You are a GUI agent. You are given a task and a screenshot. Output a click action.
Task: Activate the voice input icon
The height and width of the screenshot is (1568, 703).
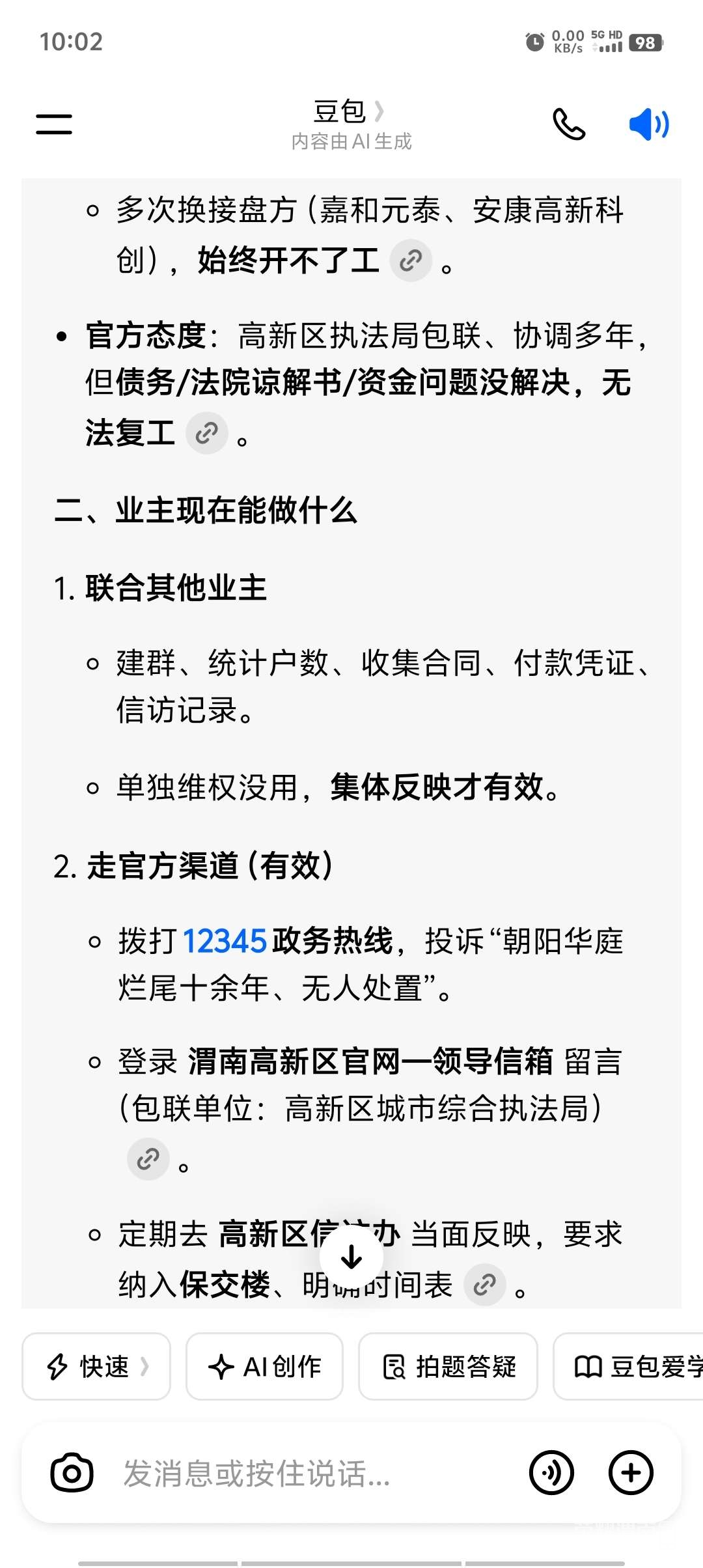551,1473
